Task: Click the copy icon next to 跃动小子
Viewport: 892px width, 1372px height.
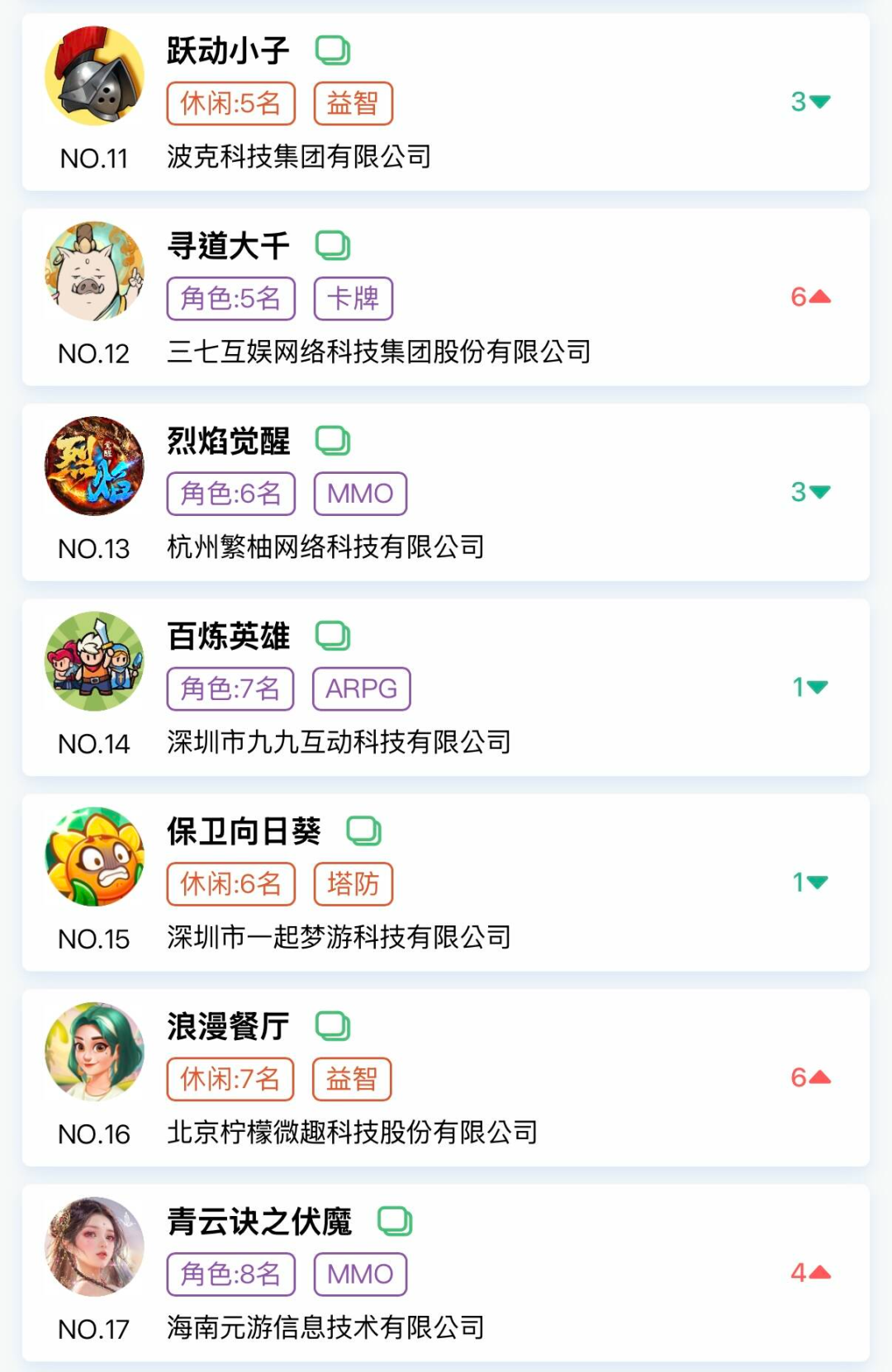Action: pyautogui.click(x=334, y=50)
